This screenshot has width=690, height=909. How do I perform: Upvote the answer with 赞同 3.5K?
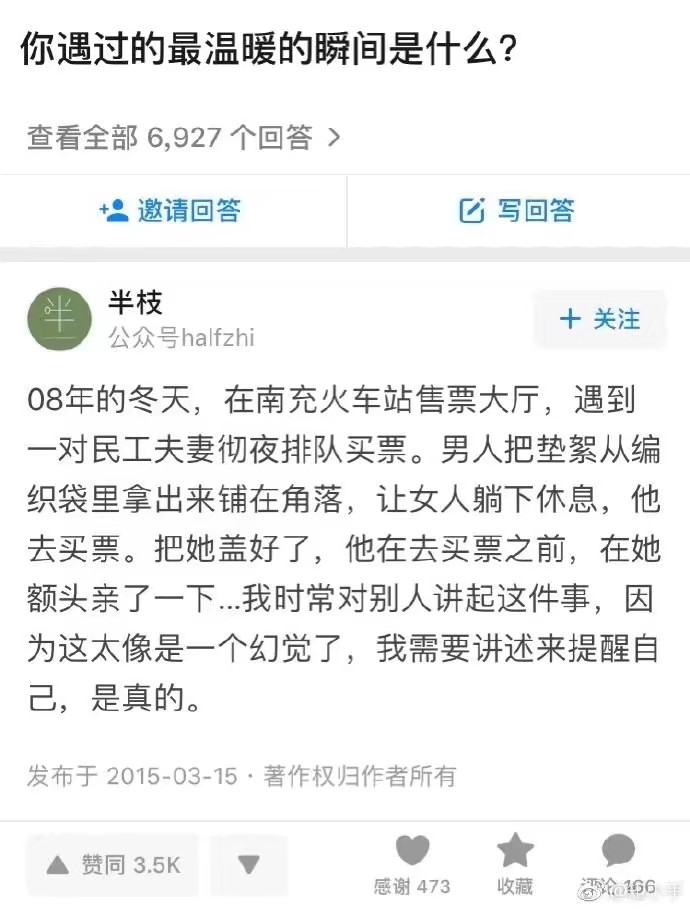pos(113,864)
